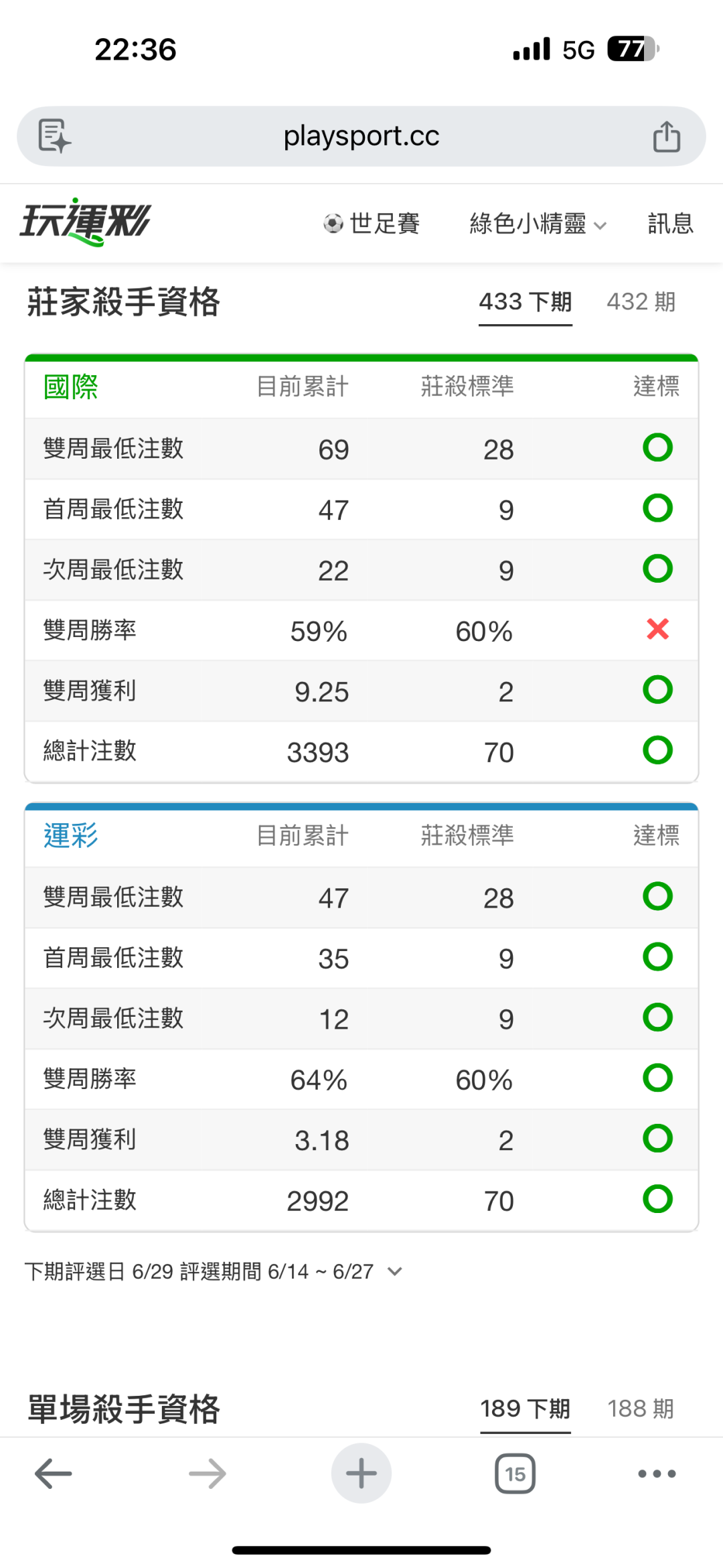Expand the 下期評選日 6/29 details chevron

395,1271
